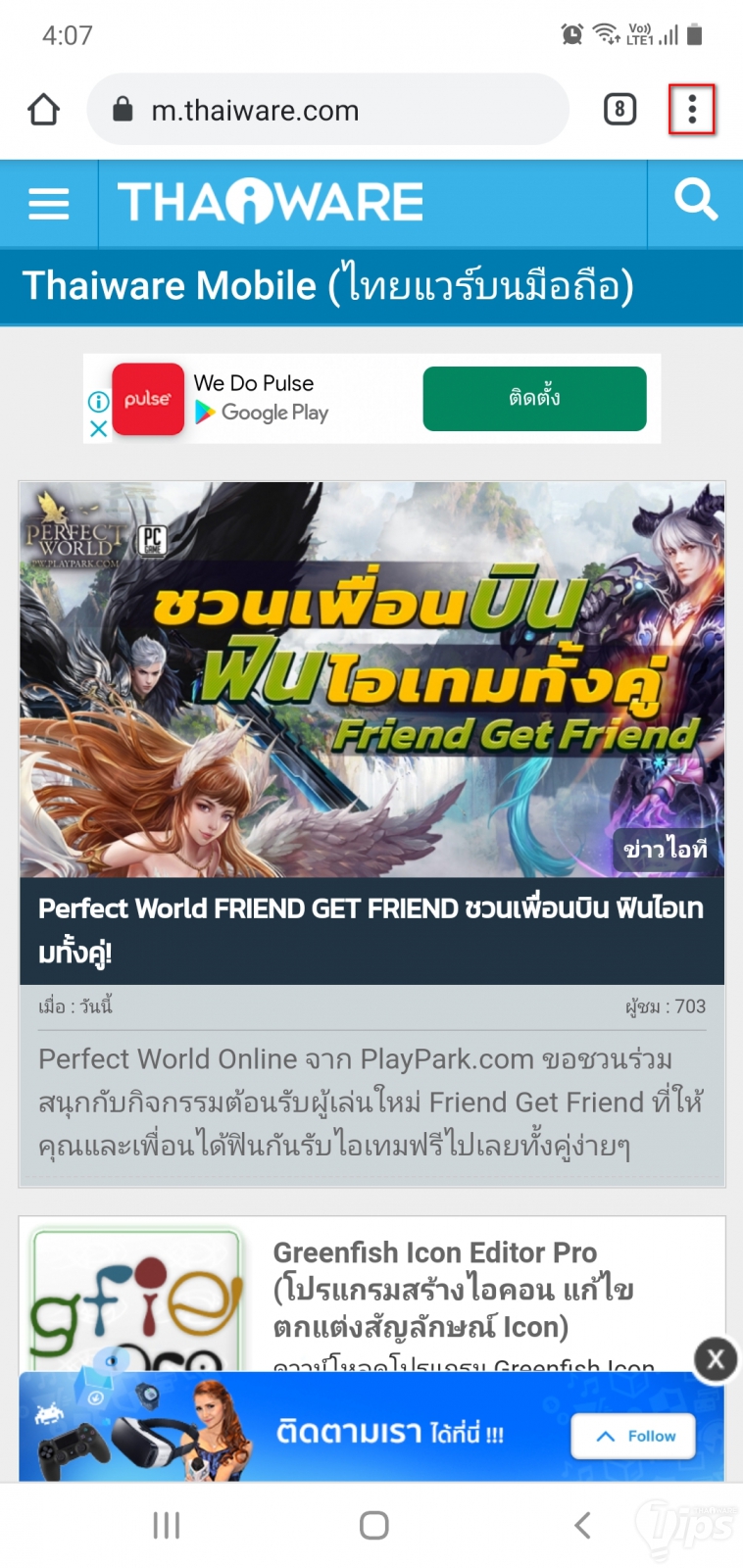Go back using the system back button
Screen dimensions: 743x1568
pyautogui.click(x=582, y=1525)
